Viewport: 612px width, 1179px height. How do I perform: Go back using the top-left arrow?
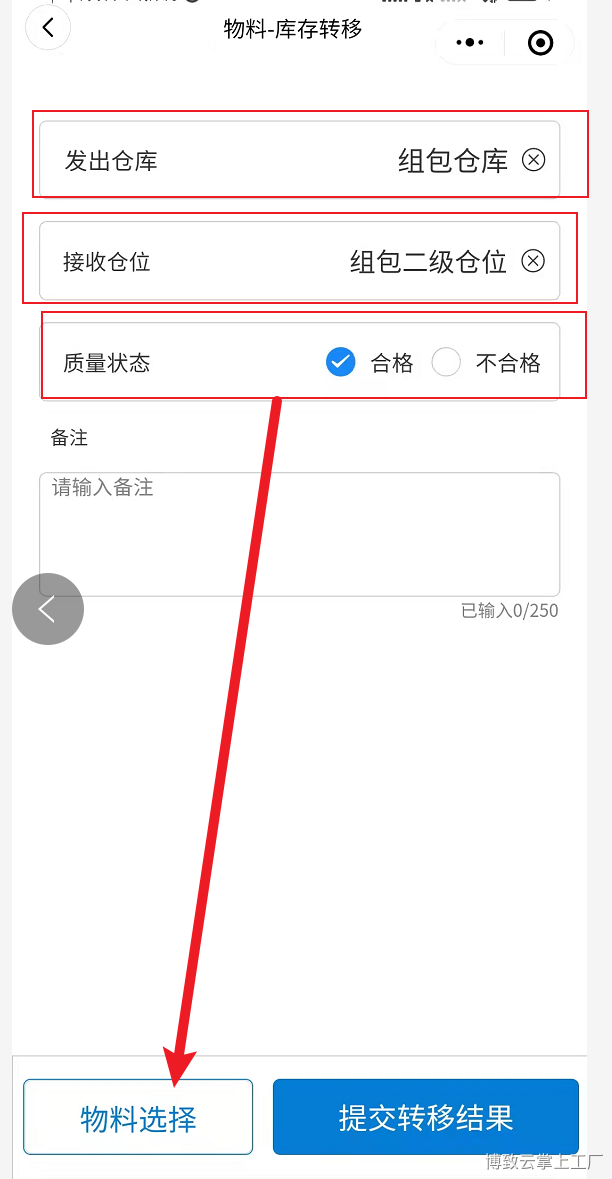tap(48, 28)
